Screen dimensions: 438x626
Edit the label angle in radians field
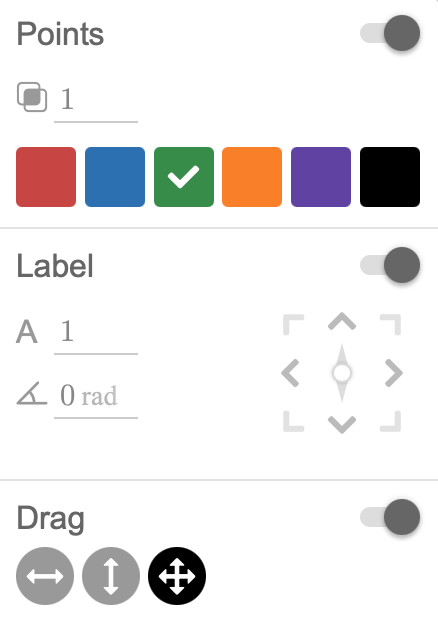tap(96, 396)
